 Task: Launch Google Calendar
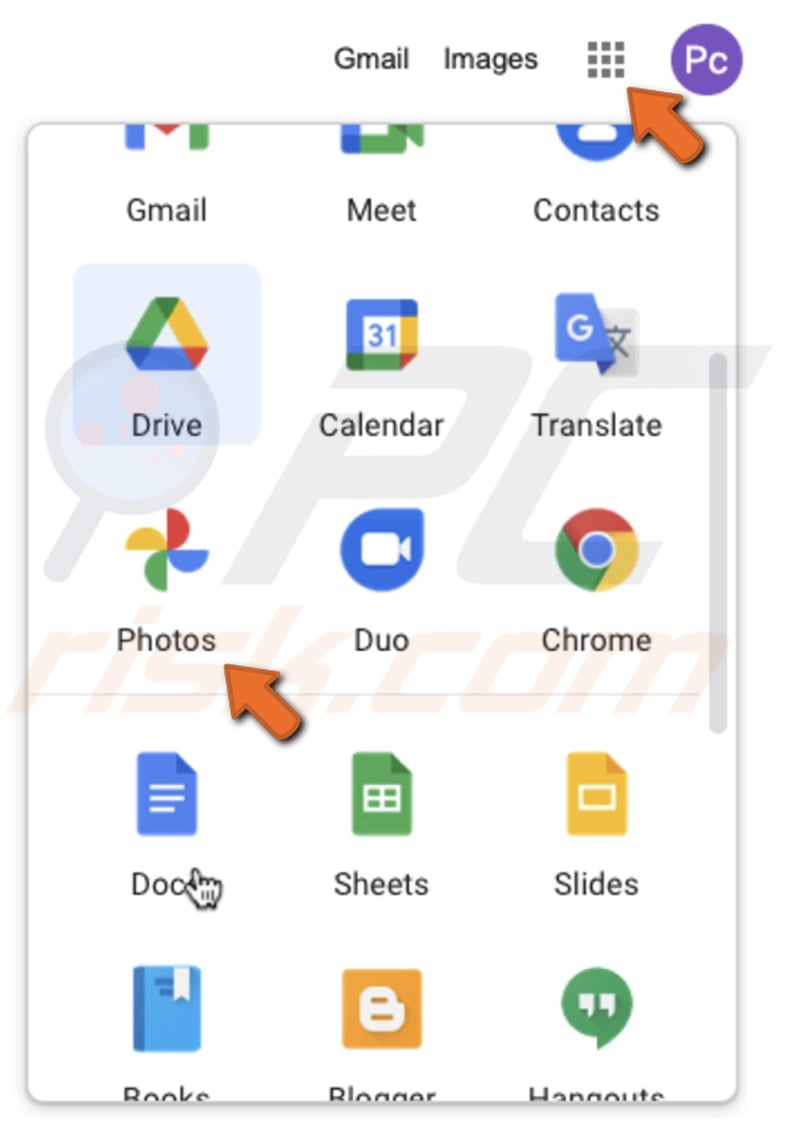tap(381, 336)
